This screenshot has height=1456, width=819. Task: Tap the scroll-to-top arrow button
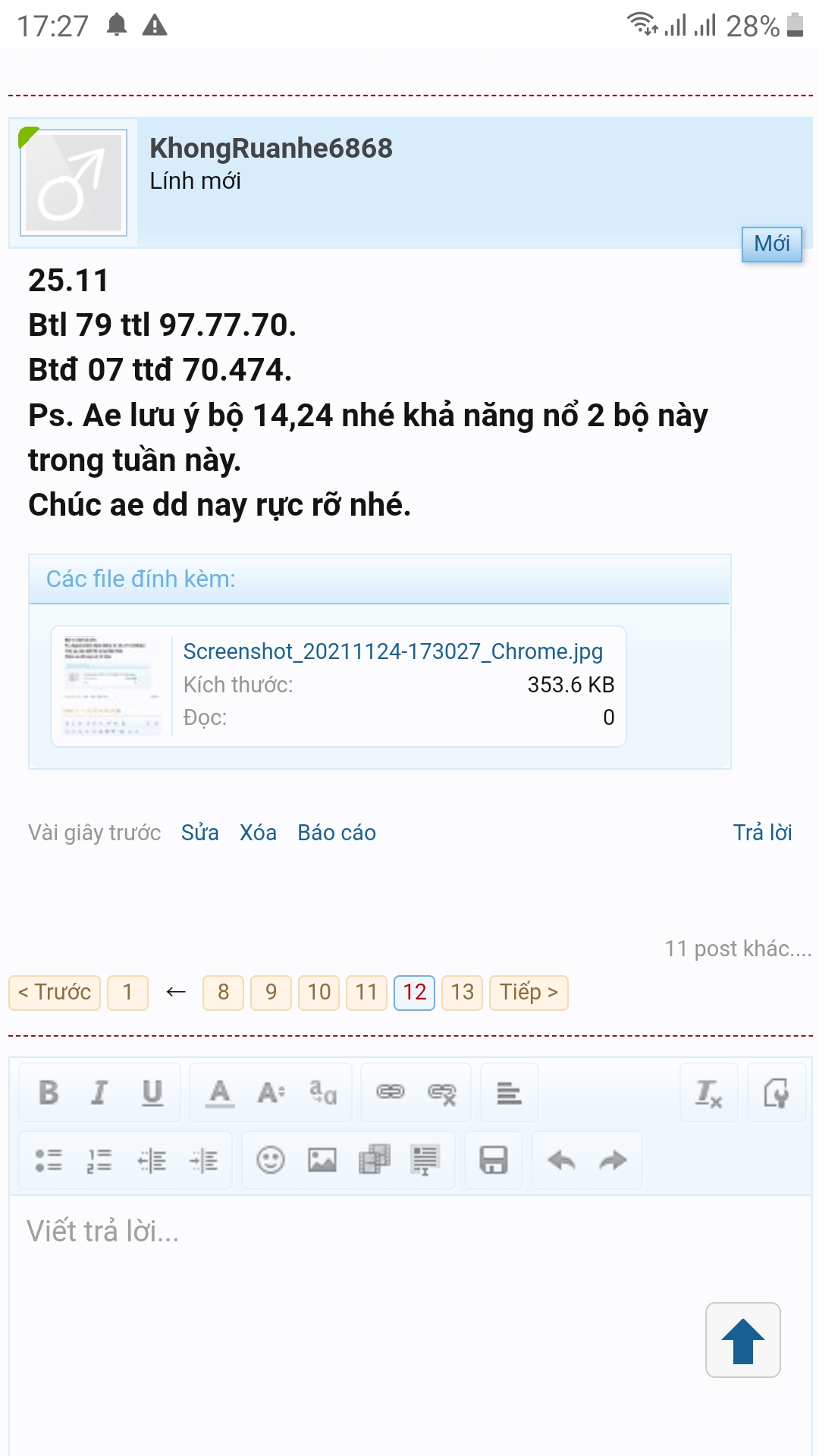743,1340
